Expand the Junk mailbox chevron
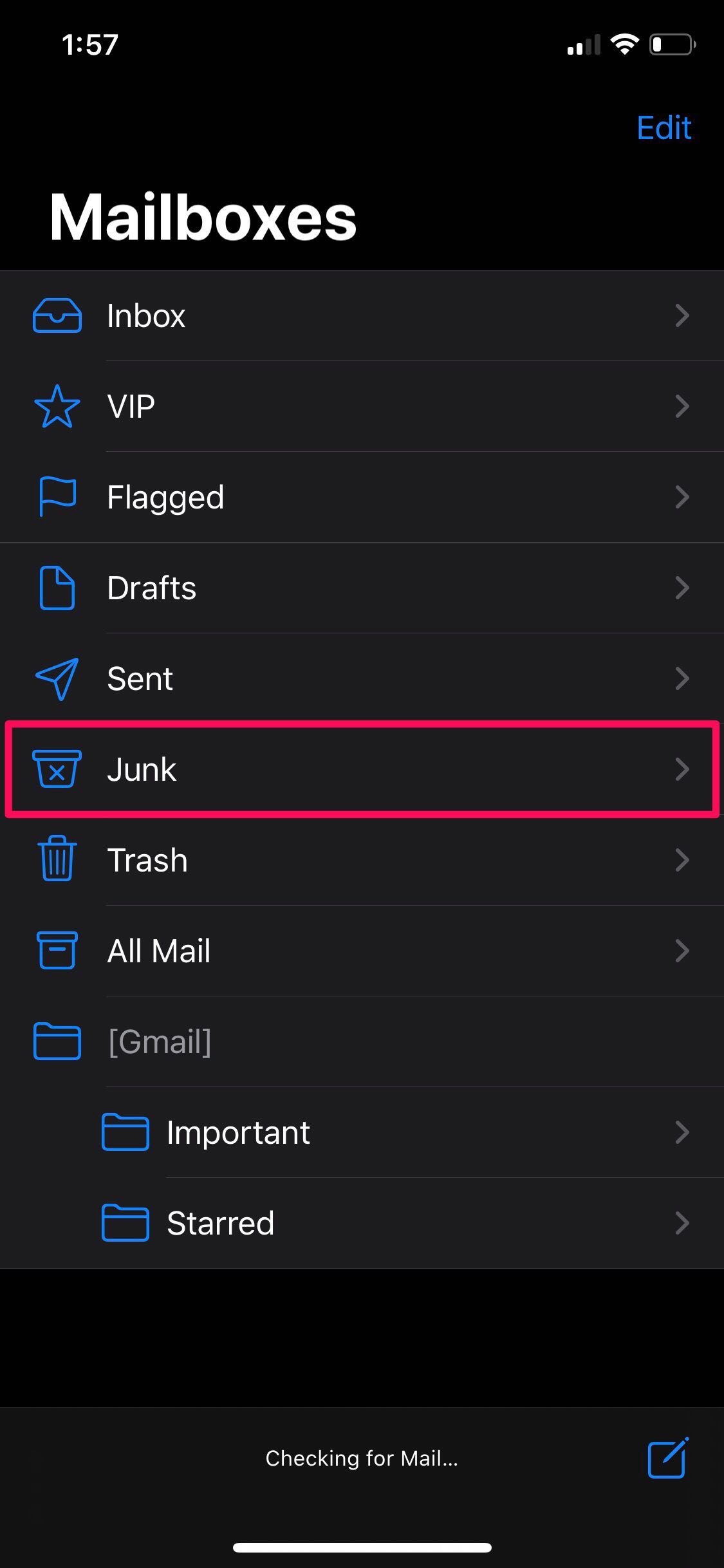Viewport: 724px width, 1568px height. coord(682,770)
